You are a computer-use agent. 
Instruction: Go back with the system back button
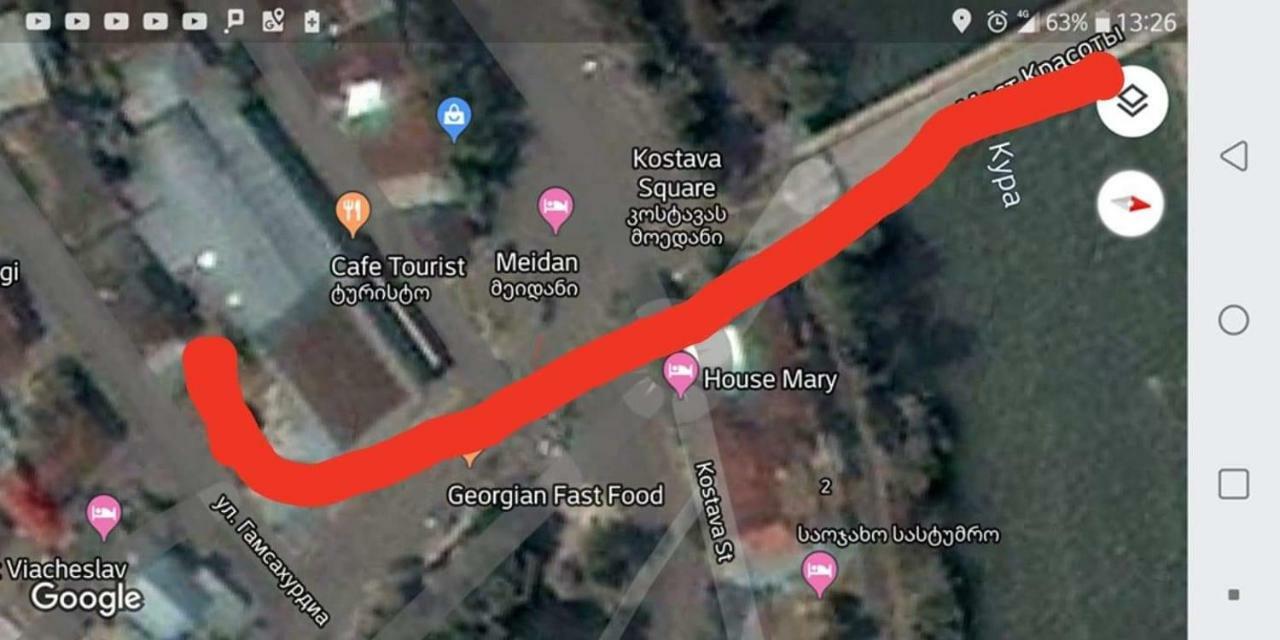click(x=1234, y=156)
